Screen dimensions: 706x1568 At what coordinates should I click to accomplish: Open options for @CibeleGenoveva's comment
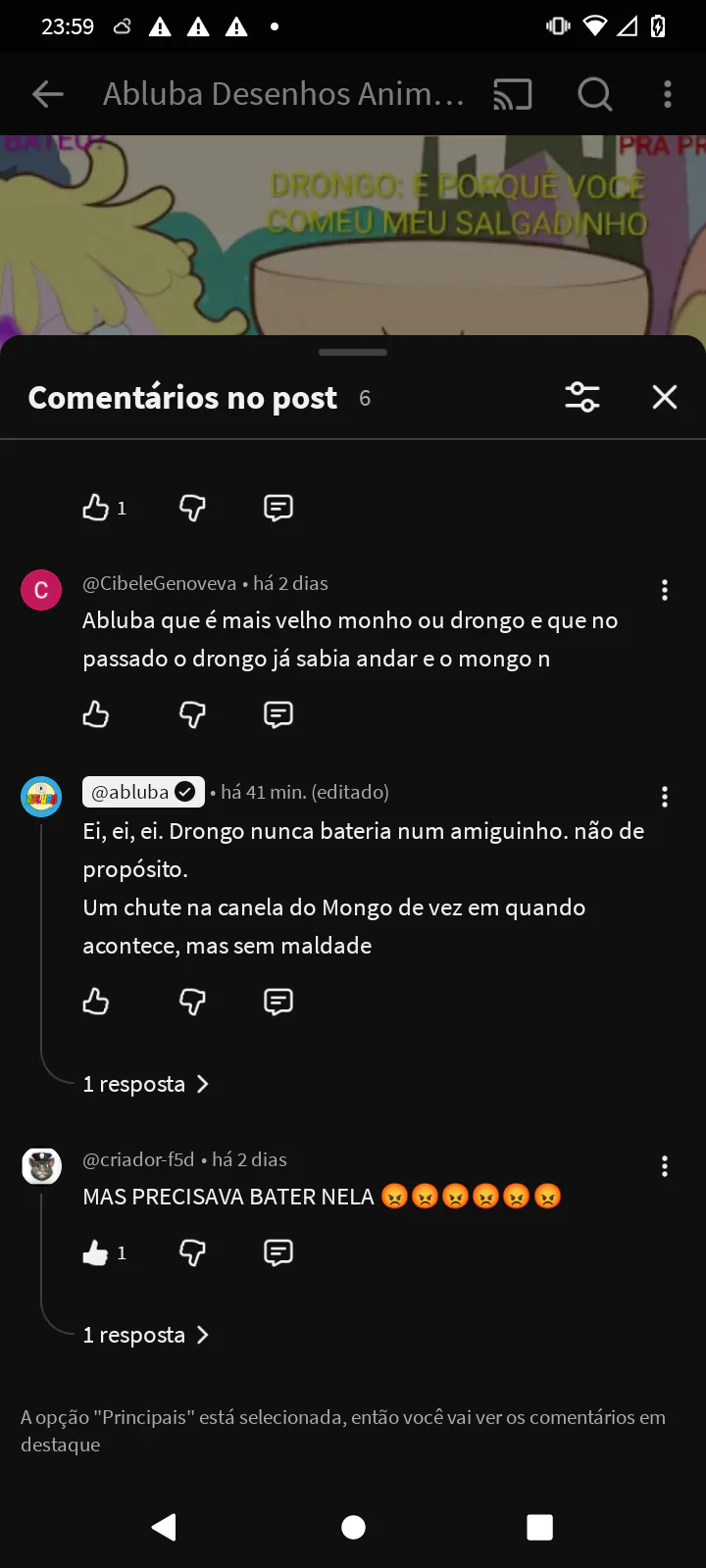coord(665,589)
